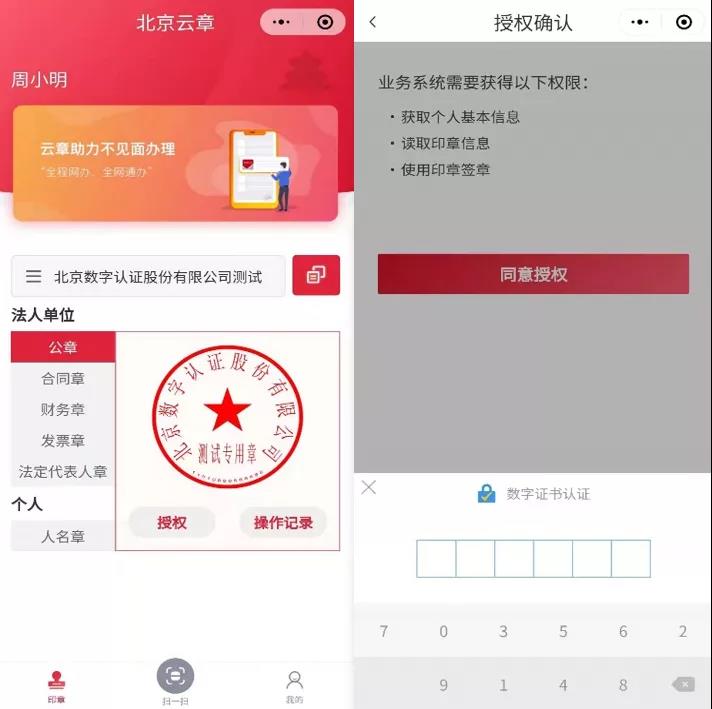Close the 数字证书认证 panel
Screen dimensions: 712x709
pos(369,487)
